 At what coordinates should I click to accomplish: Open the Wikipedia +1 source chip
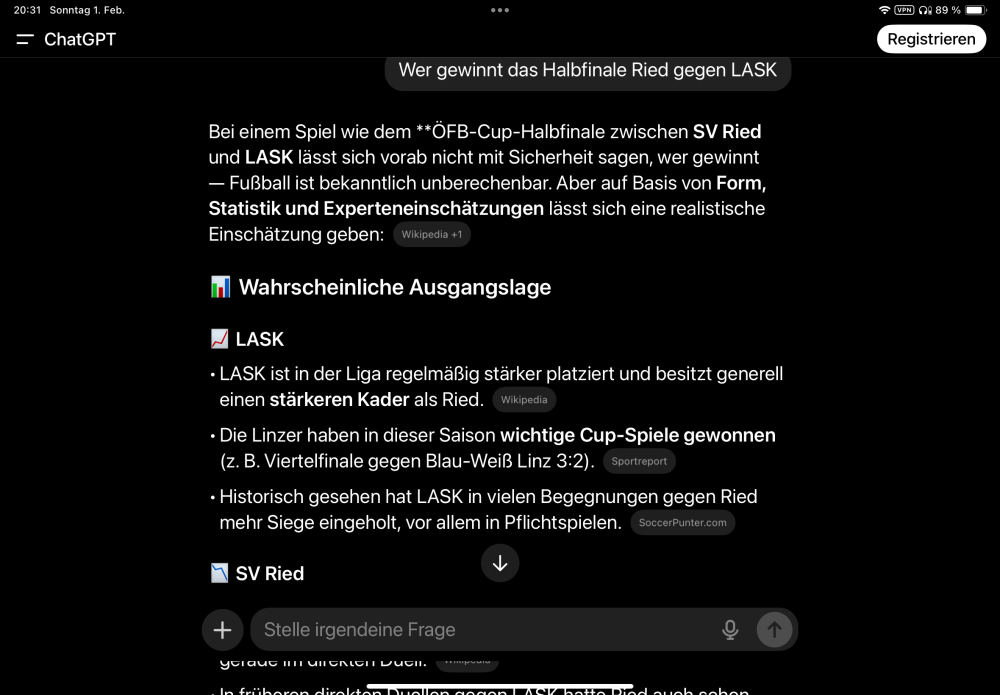[431, 234]
